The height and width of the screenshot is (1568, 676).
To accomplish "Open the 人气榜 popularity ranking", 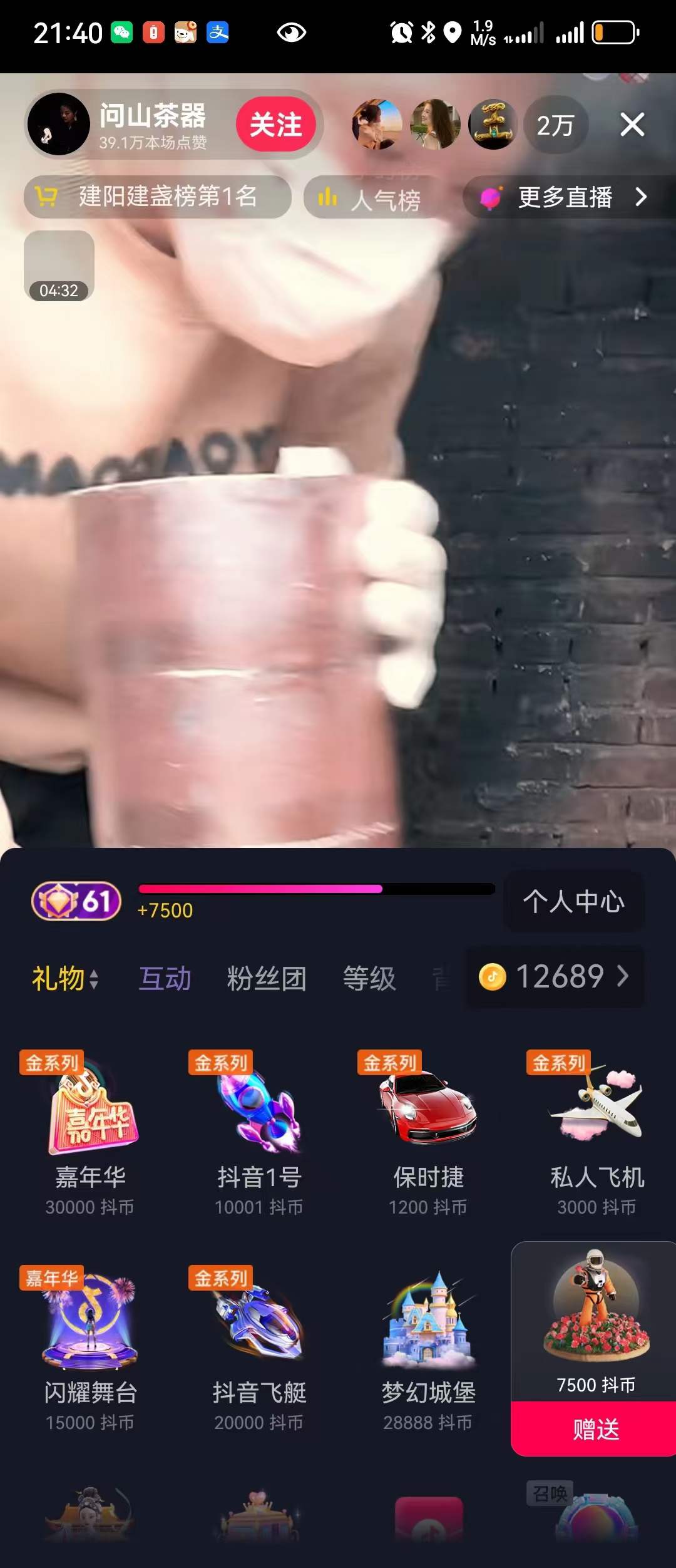I will [373, 199].
